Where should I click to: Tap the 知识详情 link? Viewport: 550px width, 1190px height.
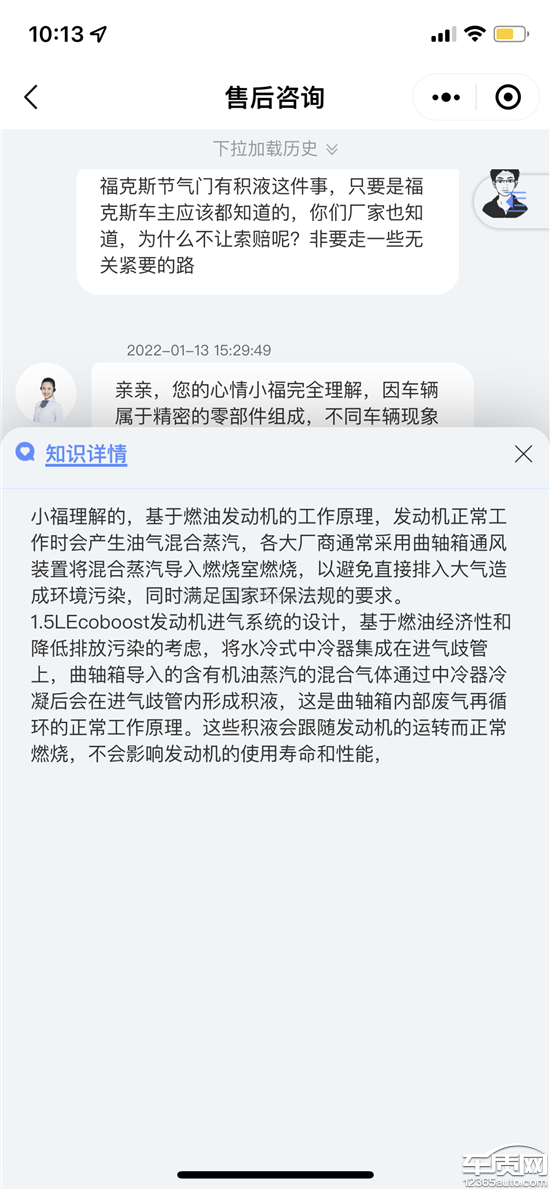tap(86, 454)
